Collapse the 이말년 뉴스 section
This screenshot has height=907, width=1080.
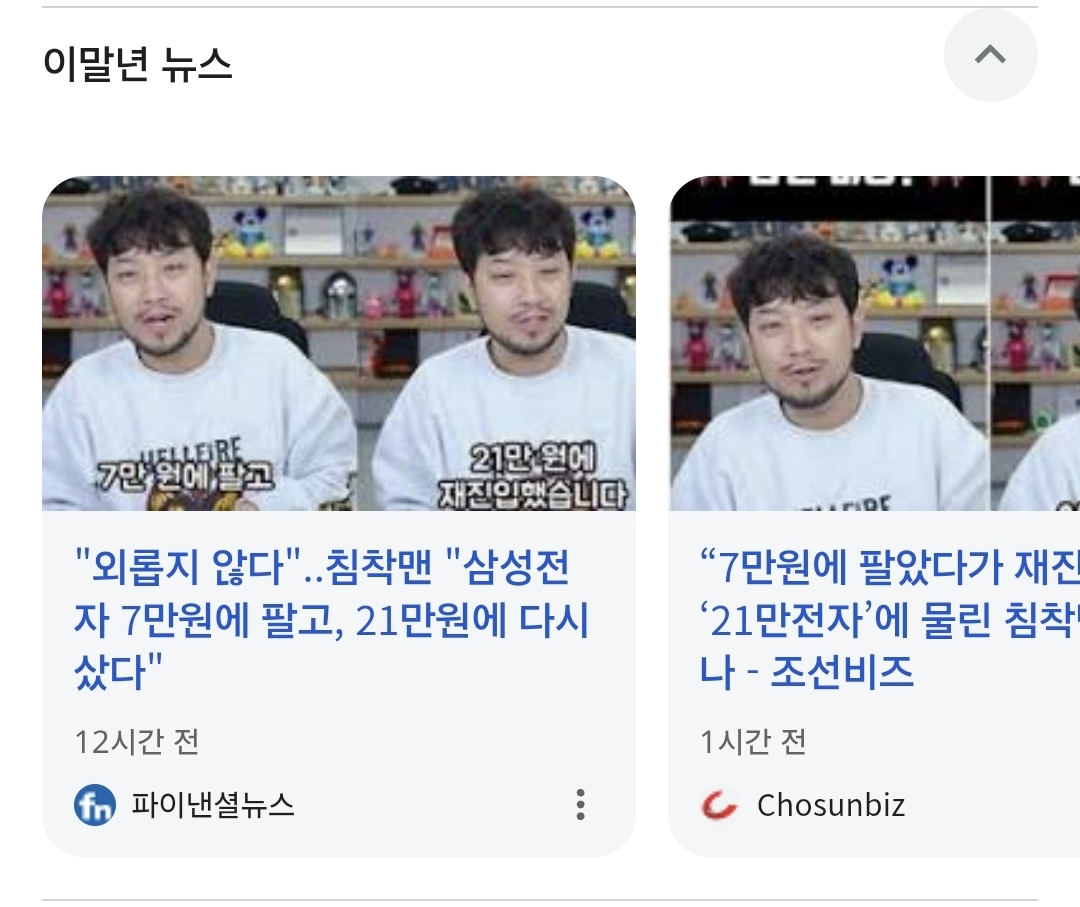(x=990, y=55)
